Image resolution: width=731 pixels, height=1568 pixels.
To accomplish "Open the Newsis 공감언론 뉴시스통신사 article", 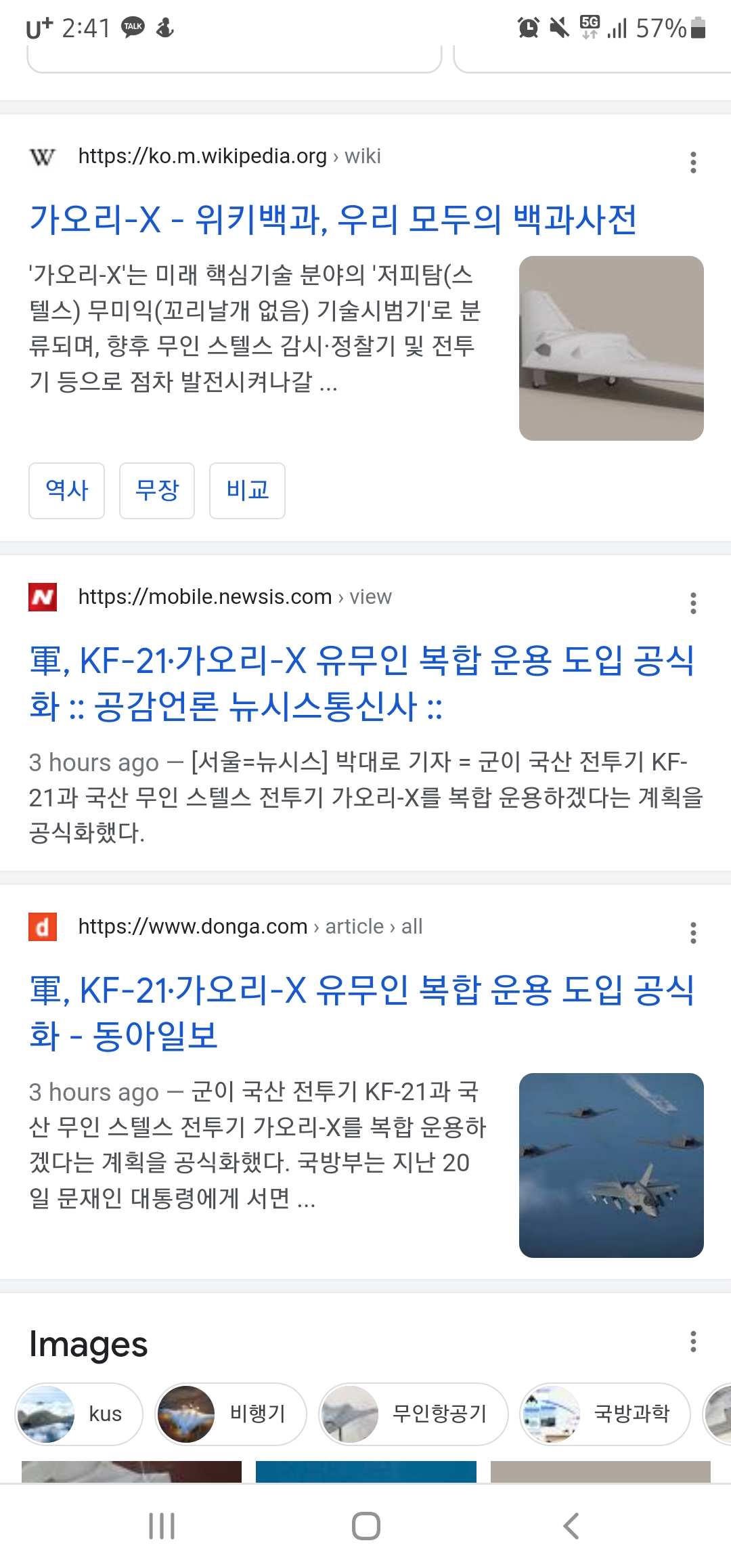I will coord(361,682).
